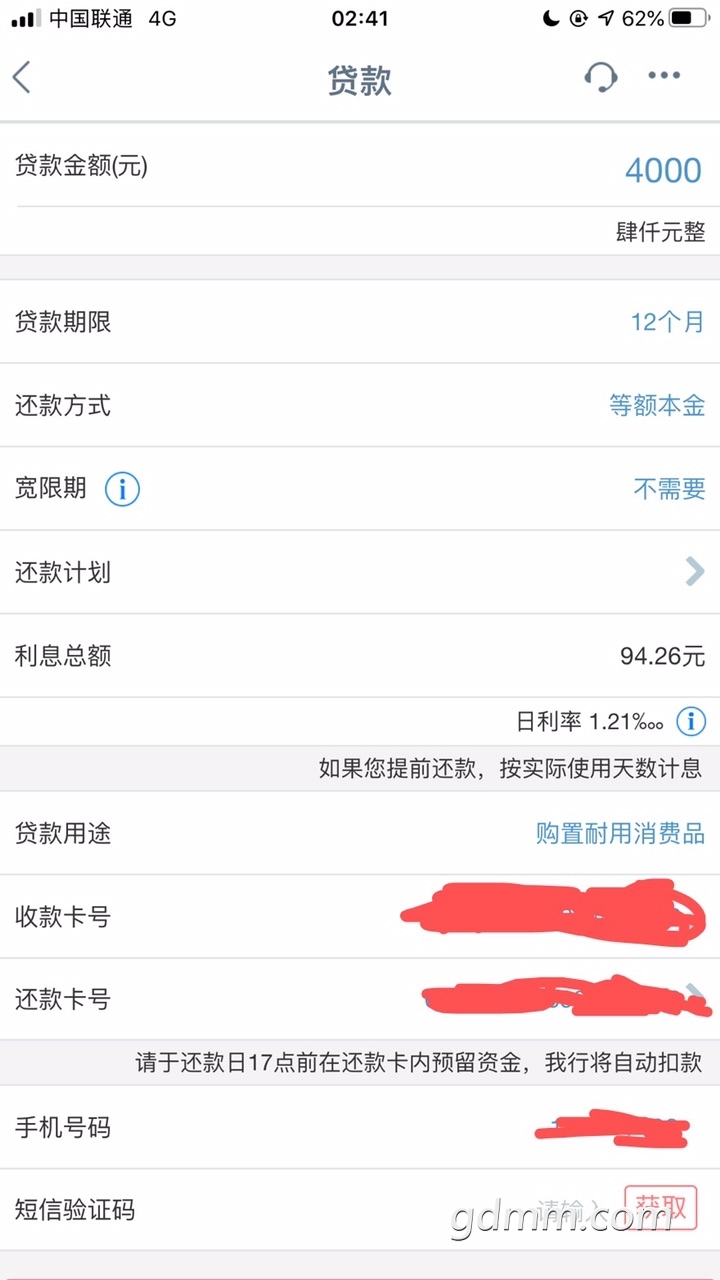This screenshot has height=1280, width=720.
Task: Change the 宽限期 不需要 option
Action: point(669,489)
